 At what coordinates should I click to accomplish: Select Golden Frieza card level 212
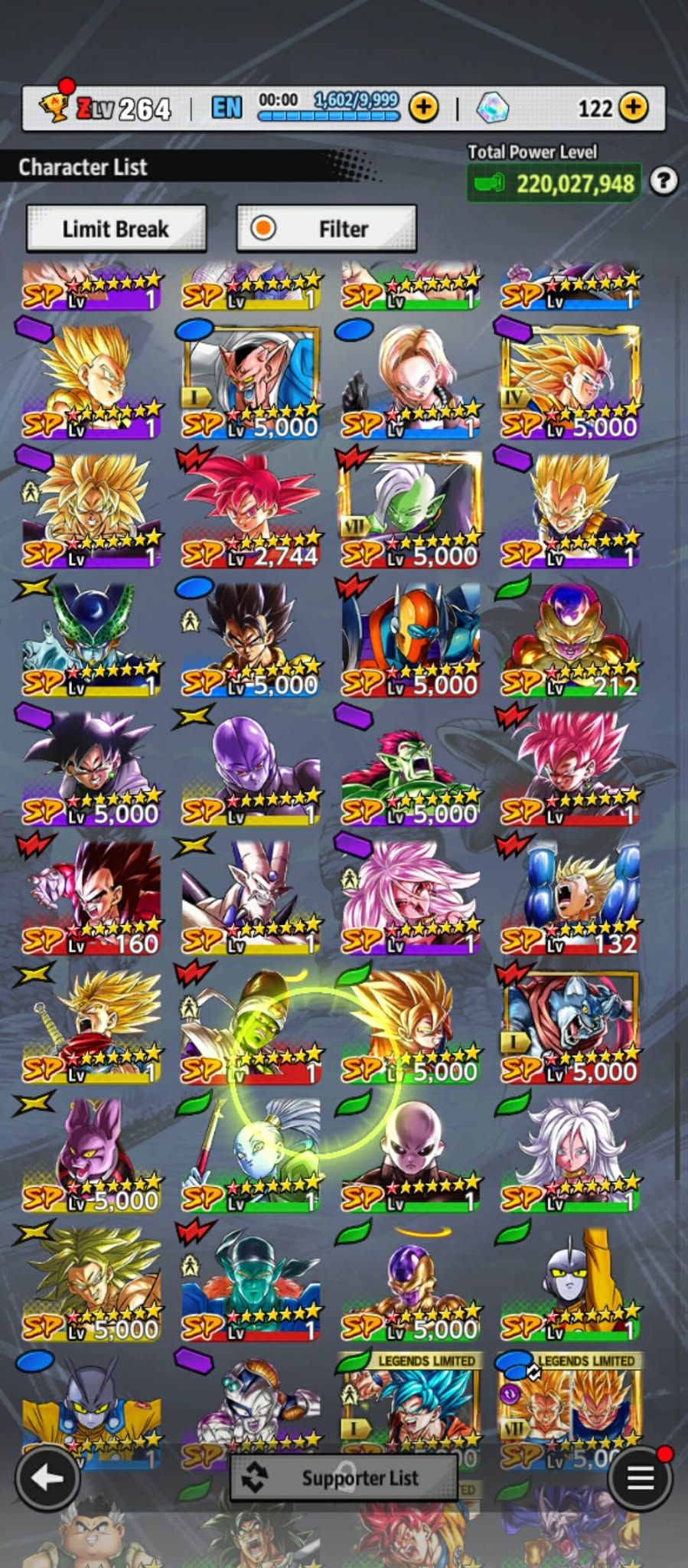click(569, 638)
